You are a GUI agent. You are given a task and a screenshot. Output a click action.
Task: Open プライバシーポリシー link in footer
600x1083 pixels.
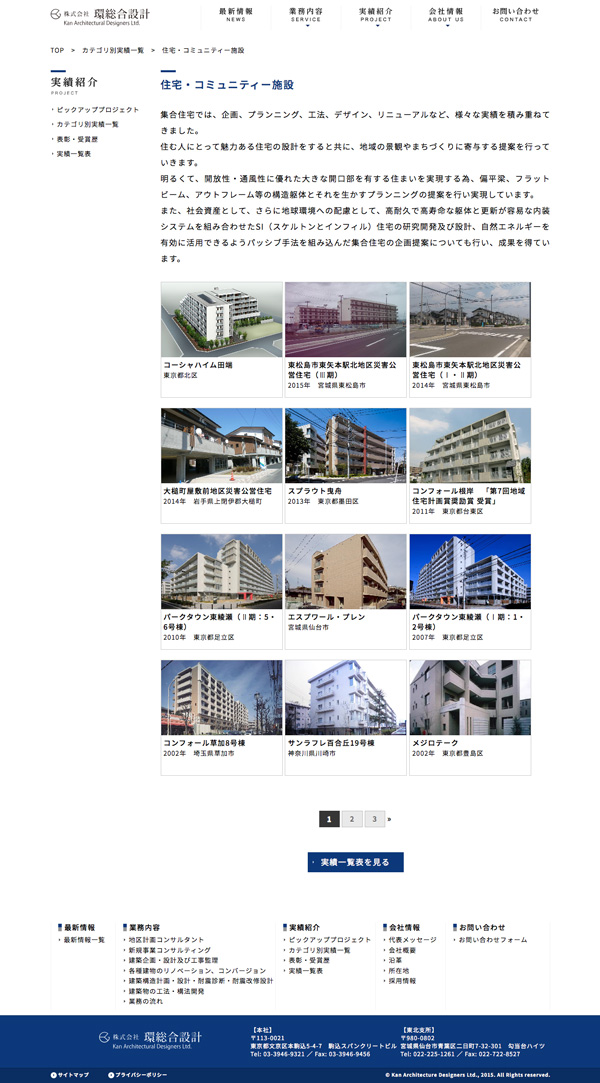coord(141,1075)
